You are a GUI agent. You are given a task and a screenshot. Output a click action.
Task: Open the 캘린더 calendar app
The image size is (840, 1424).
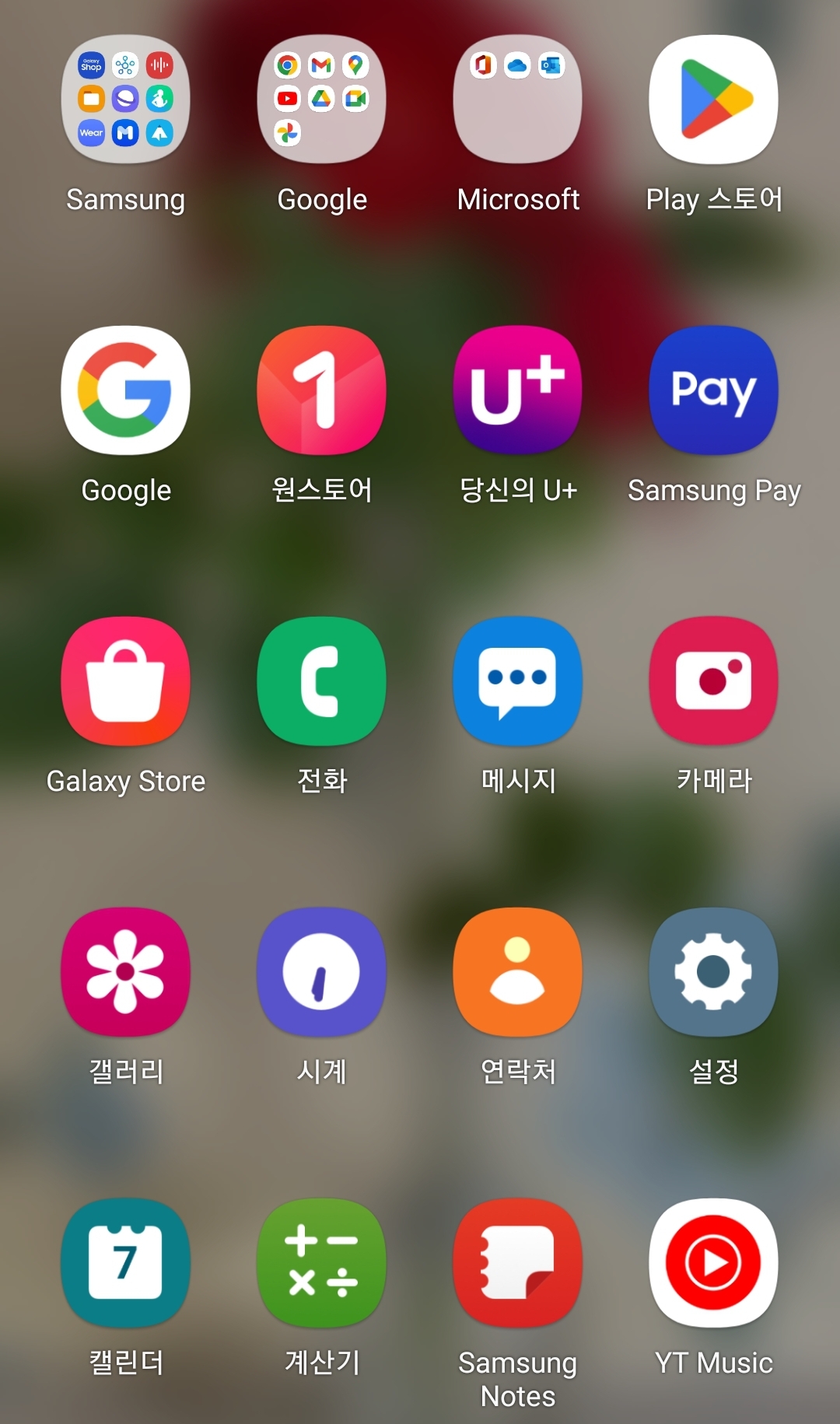click(125, 1262)
